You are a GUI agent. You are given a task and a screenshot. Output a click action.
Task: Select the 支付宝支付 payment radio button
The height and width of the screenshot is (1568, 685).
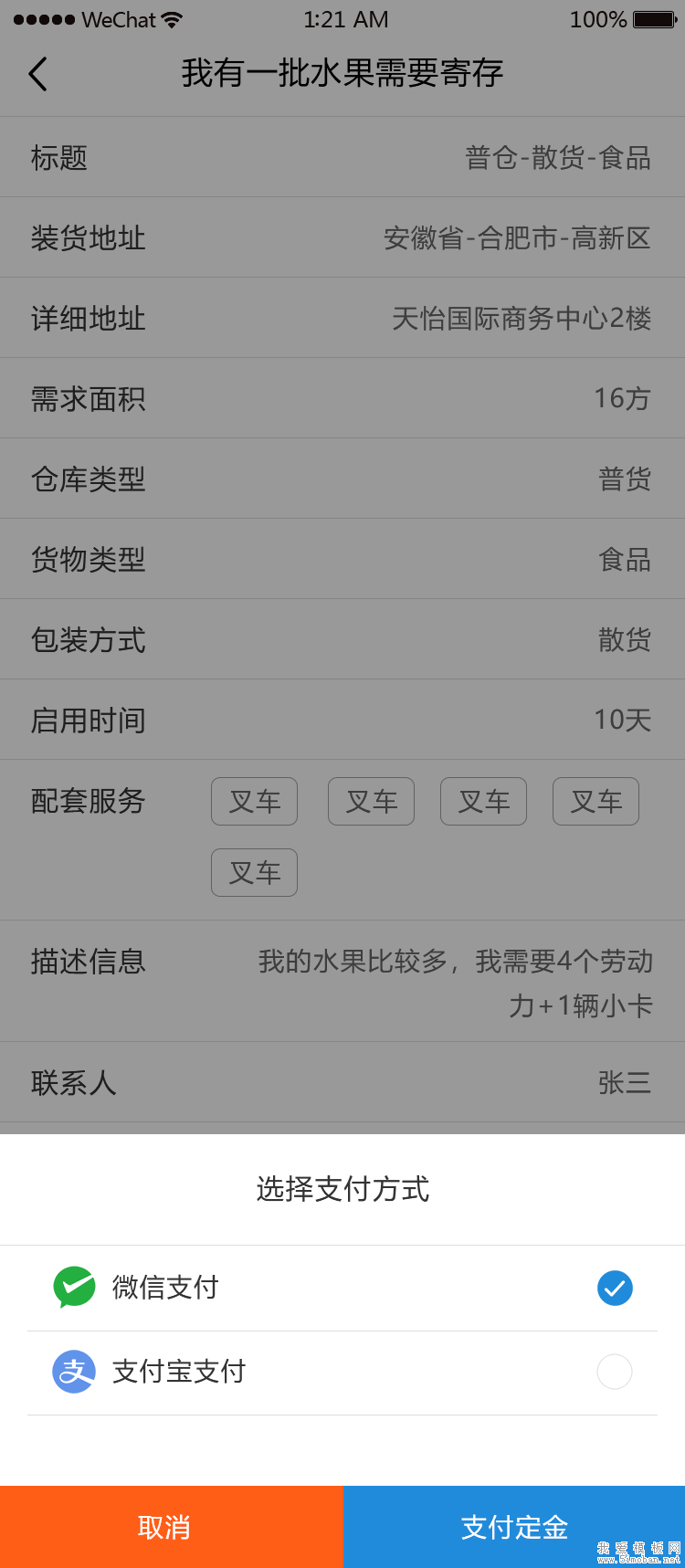tap(615, 1372)
